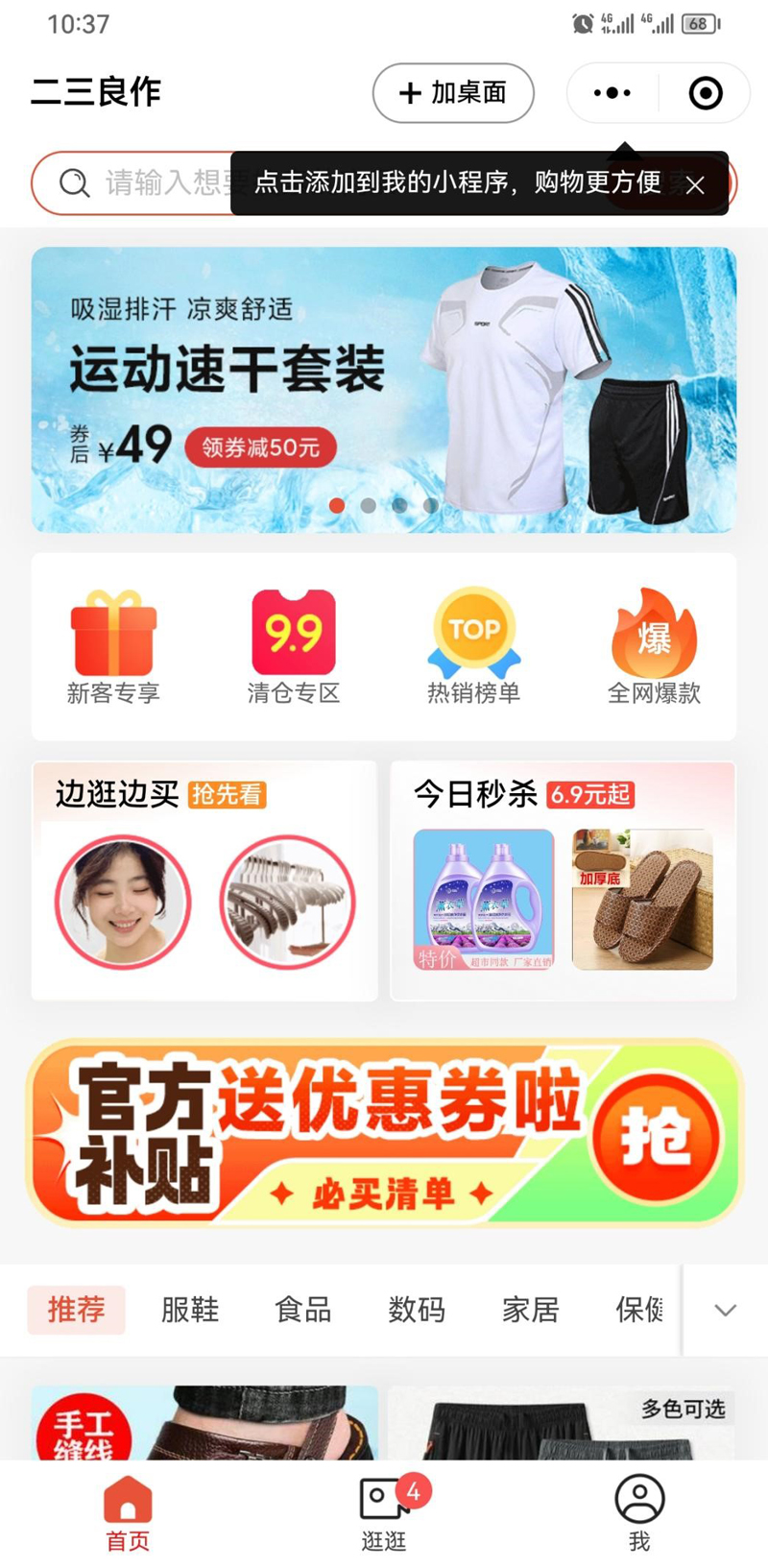Switch to the 食品 category tab

(303, 1310)
